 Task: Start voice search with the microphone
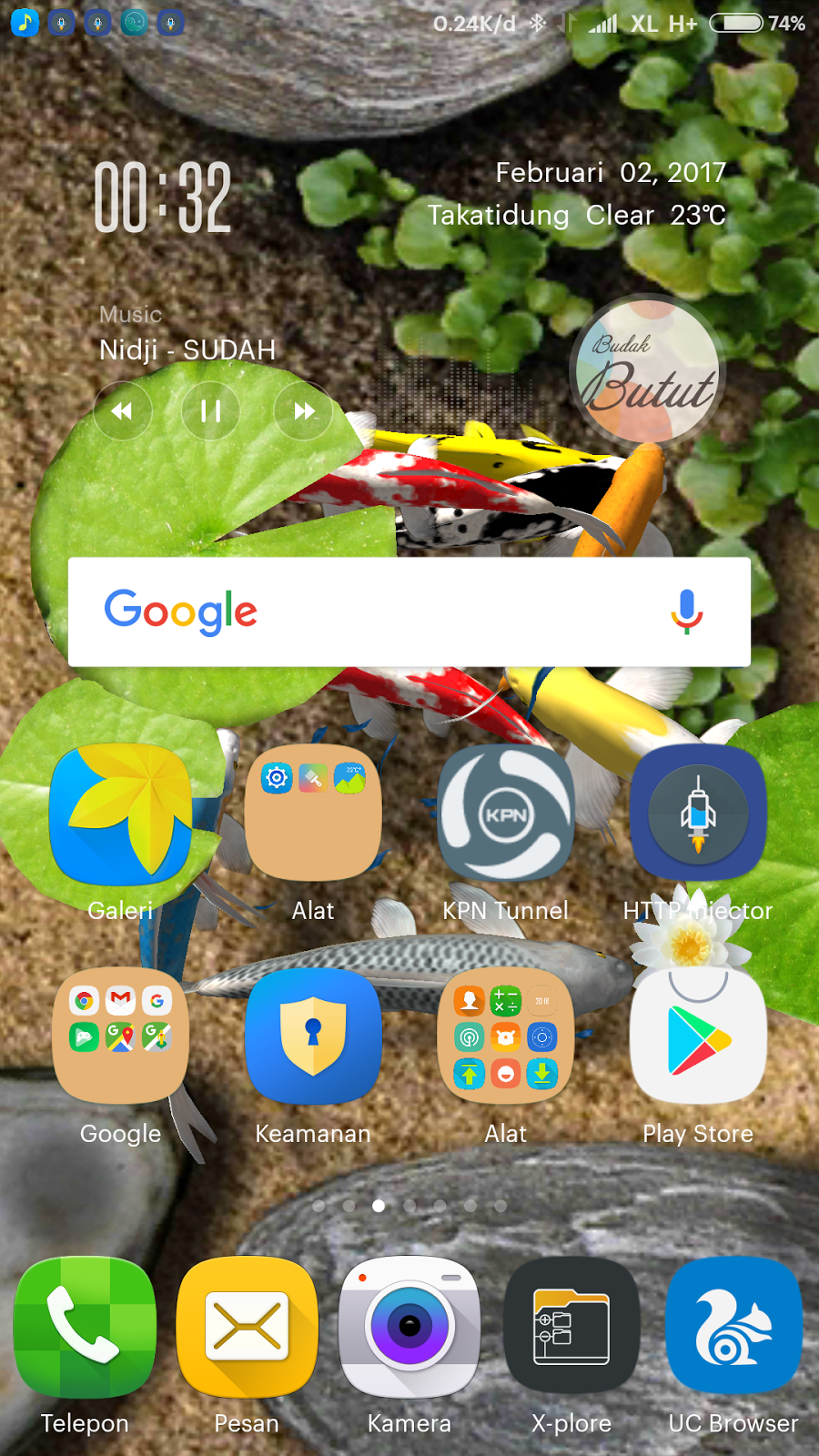[x=687, y=611]
